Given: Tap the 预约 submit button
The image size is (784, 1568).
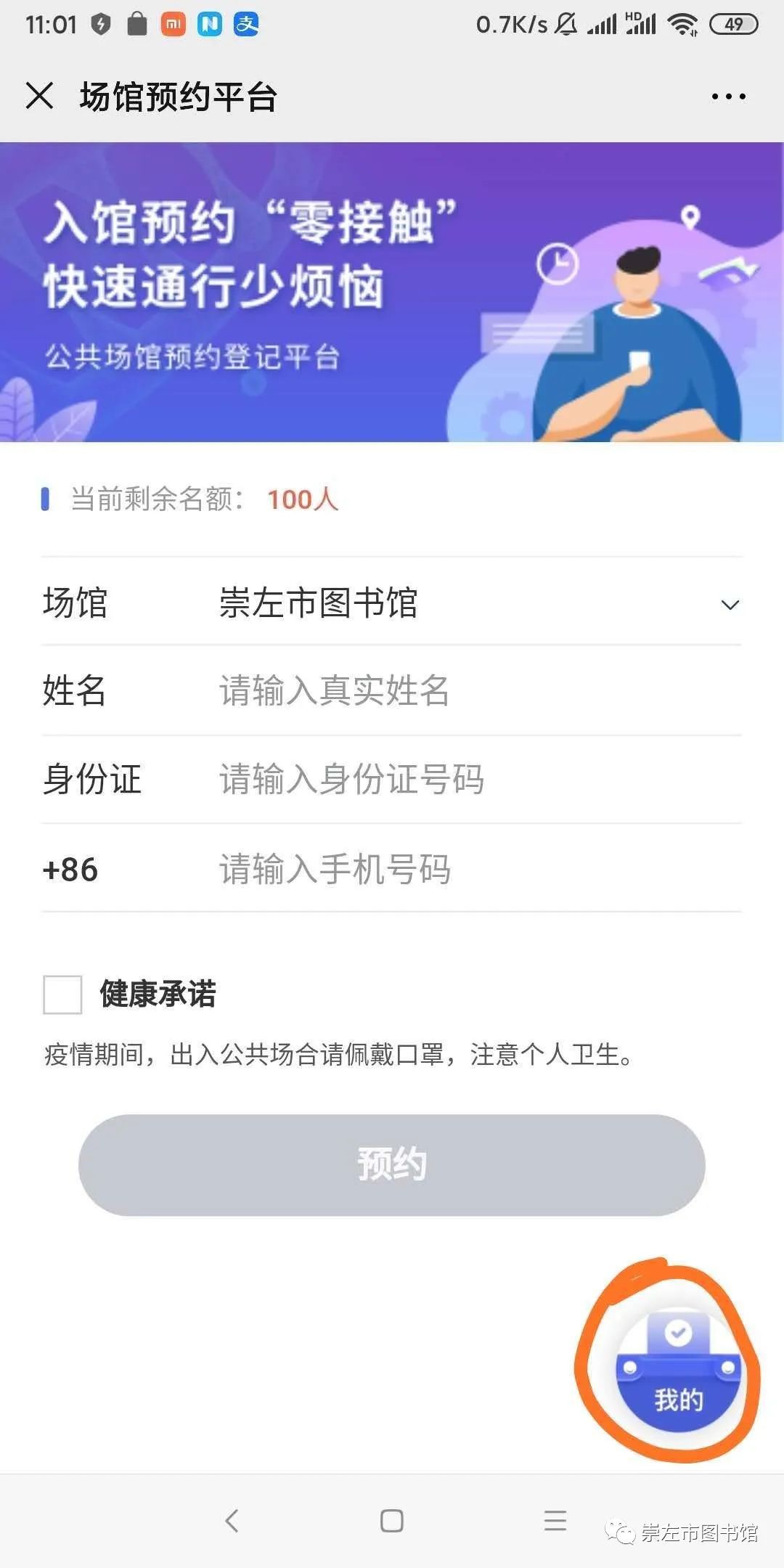Looking at the screenshot, I should (392, 1164).
